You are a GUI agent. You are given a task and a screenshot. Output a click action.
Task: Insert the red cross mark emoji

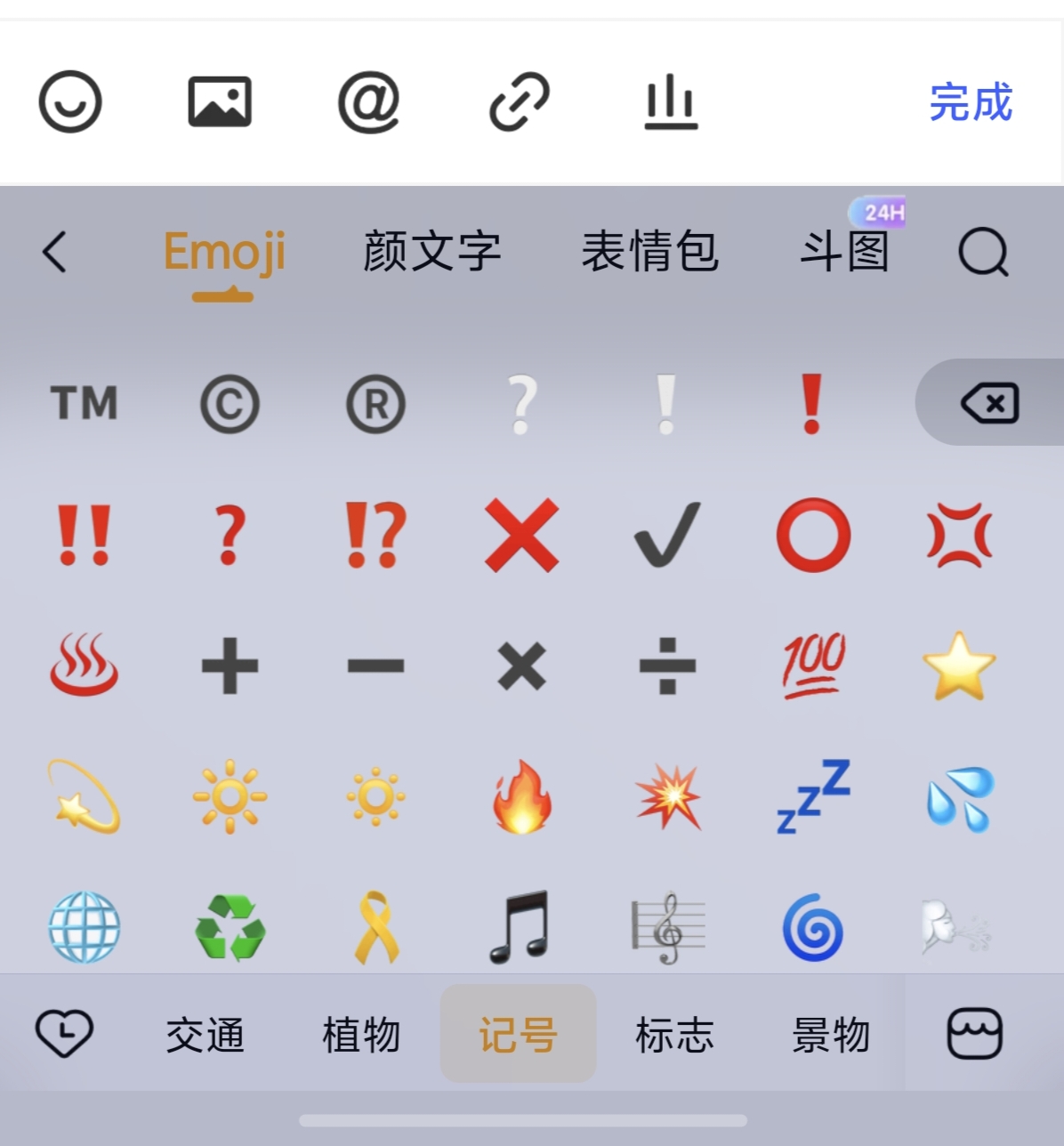pyautogui.click(x=522, y=535)
